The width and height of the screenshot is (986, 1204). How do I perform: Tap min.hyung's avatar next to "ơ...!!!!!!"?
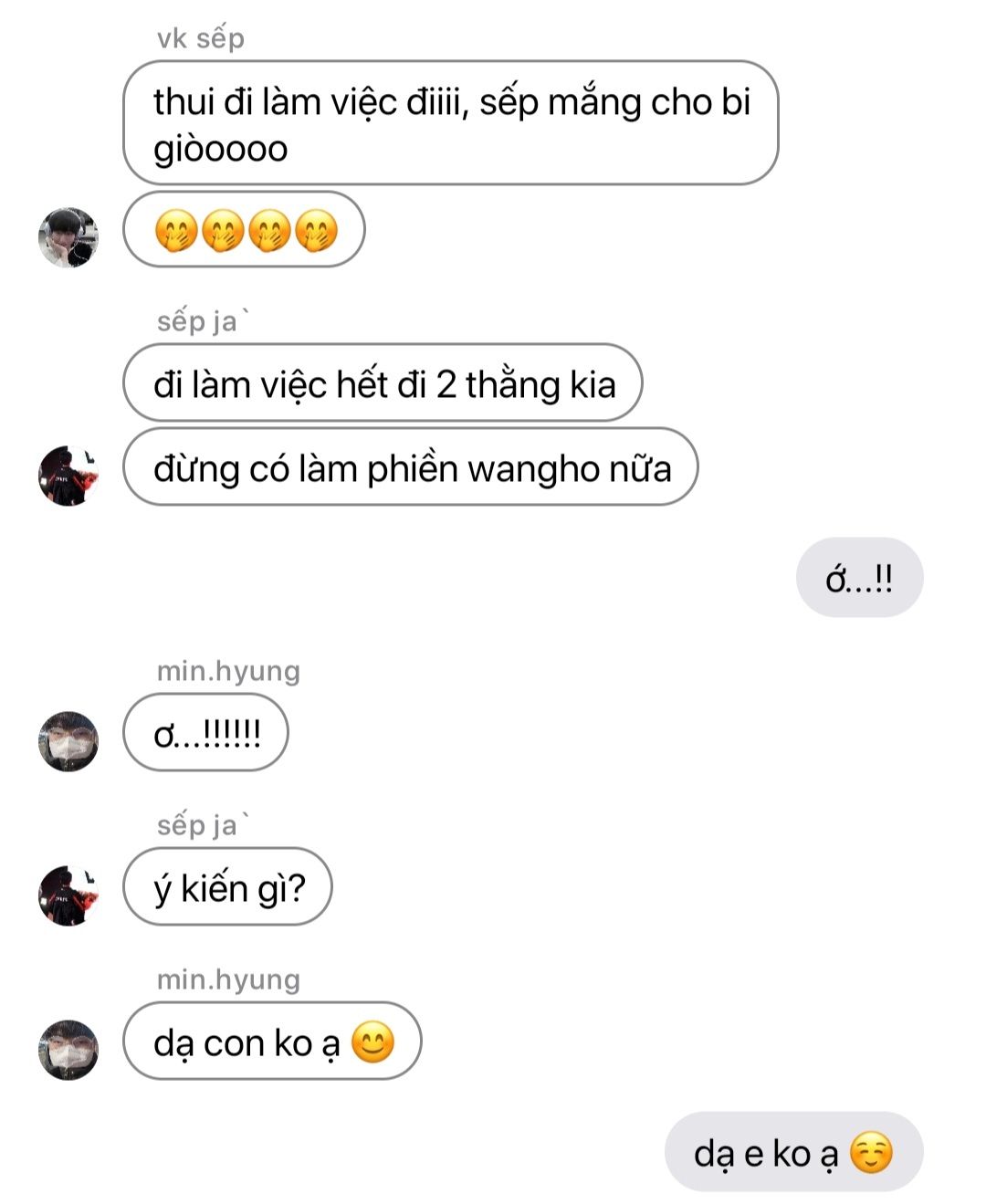[68, 741]
